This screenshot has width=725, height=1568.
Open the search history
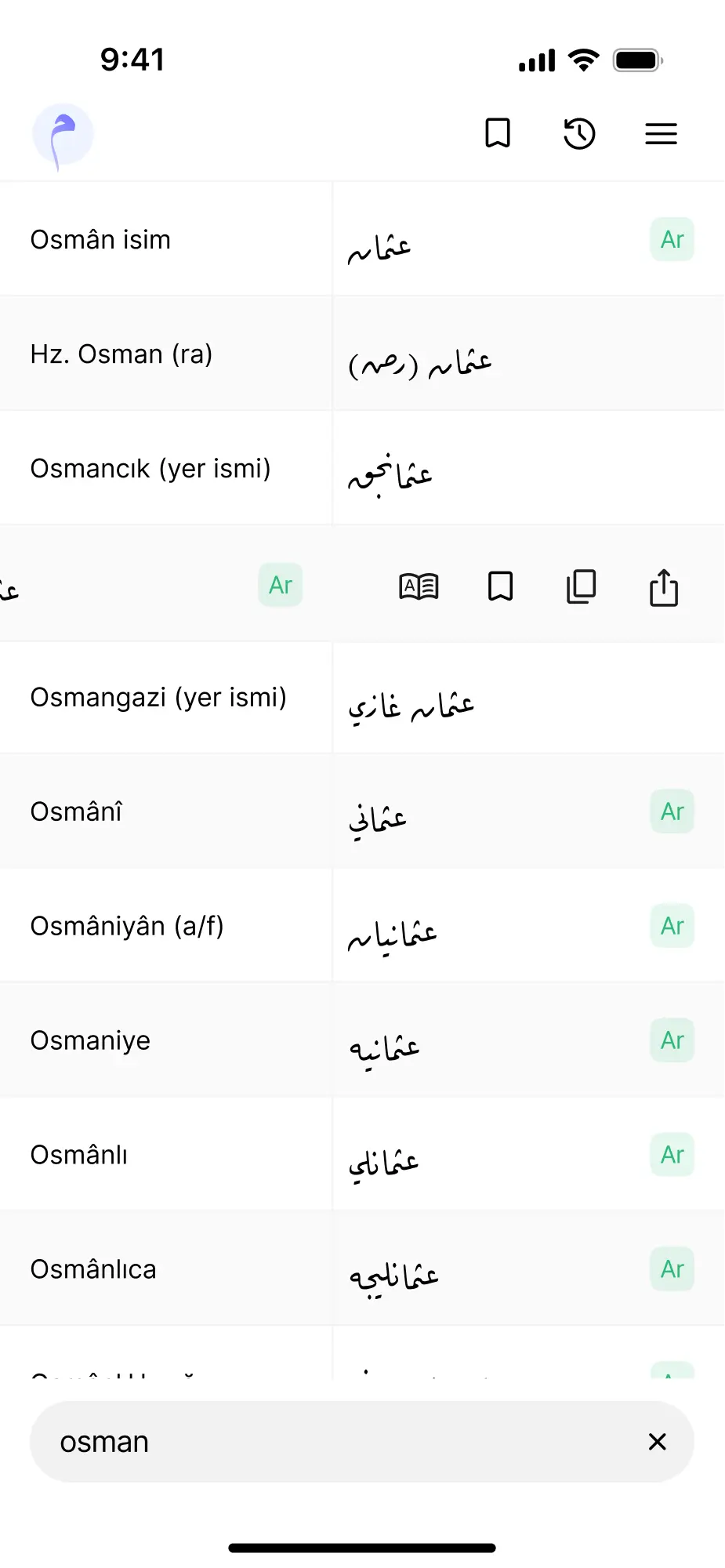click(579, 133)
